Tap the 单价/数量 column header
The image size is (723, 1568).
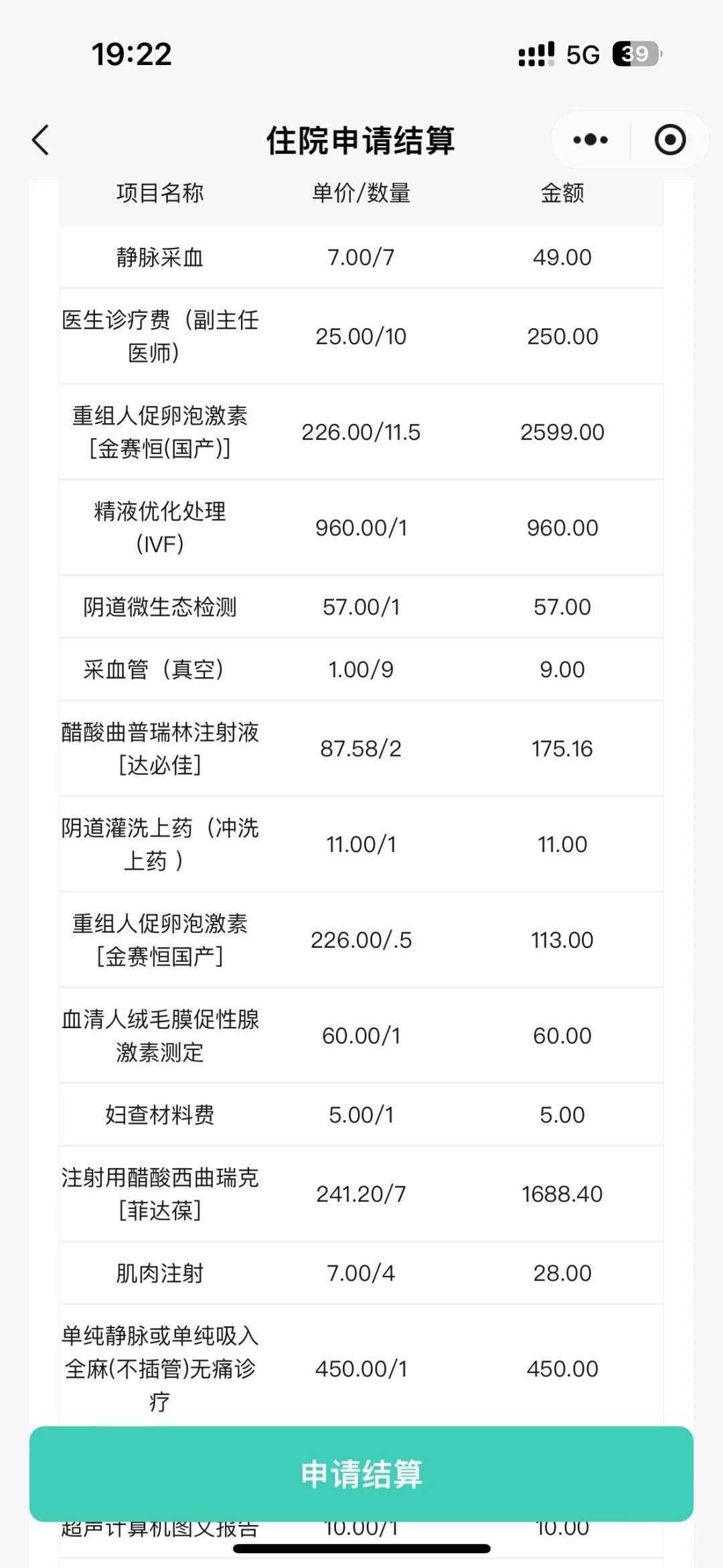point(361,194)
